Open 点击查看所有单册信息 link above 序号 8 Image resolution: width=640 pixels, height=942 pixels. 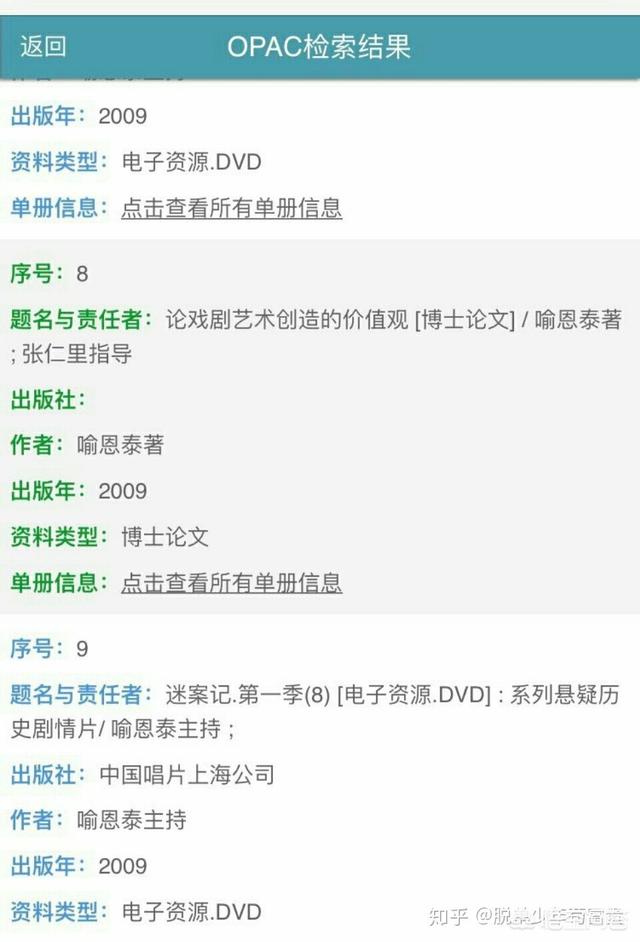pyautogui.click(x=231, y=208)
